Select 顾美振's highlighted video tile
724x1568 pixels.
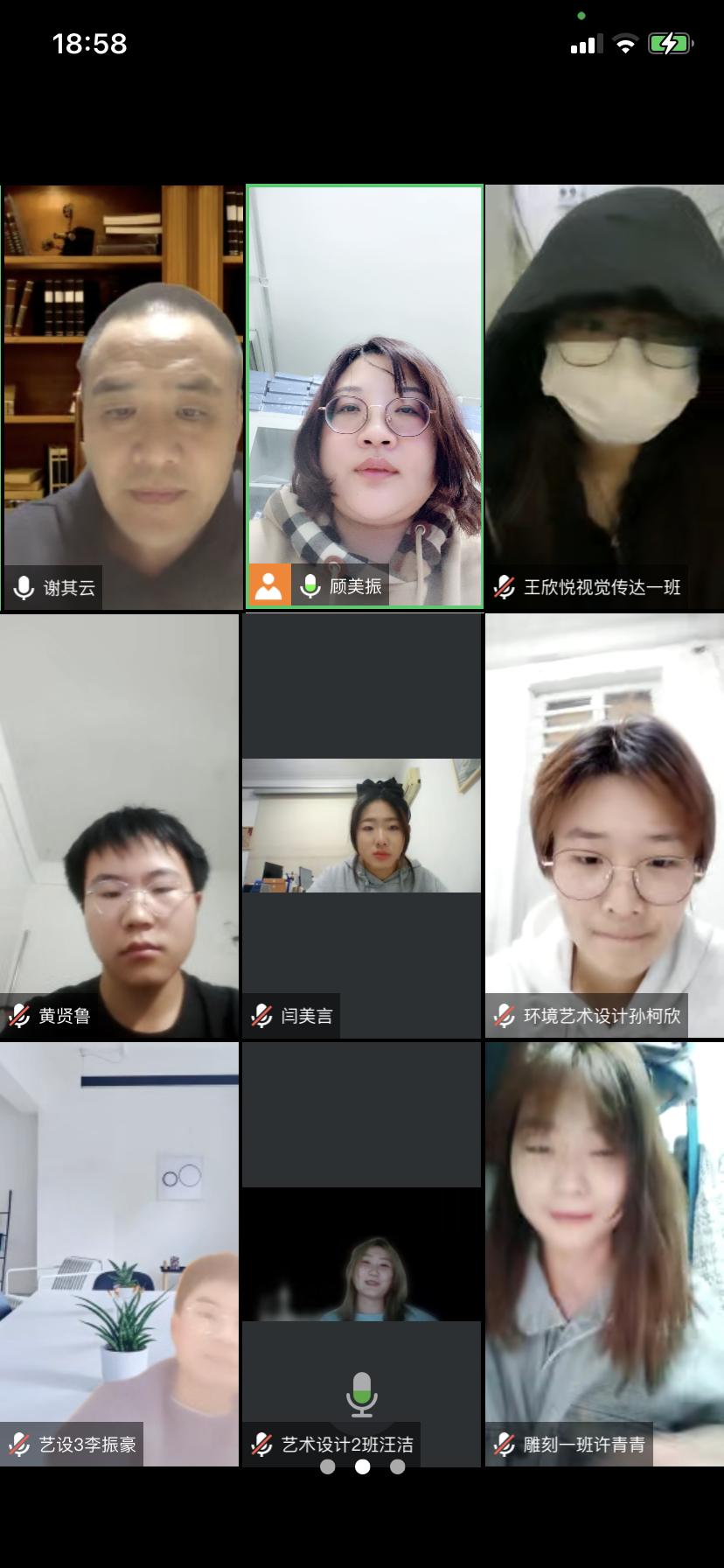tap(364, 396)
